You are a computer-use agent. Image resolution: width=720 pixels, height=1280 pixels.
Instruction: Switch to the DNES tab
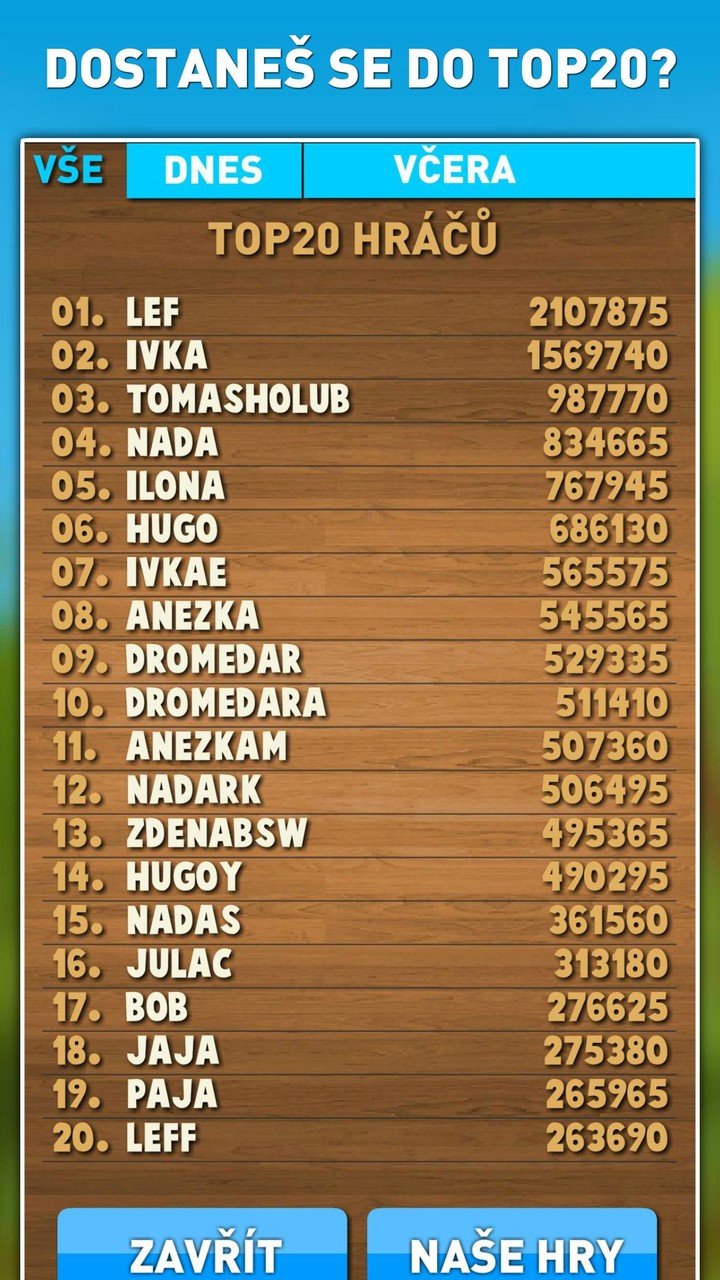(213, 171)
